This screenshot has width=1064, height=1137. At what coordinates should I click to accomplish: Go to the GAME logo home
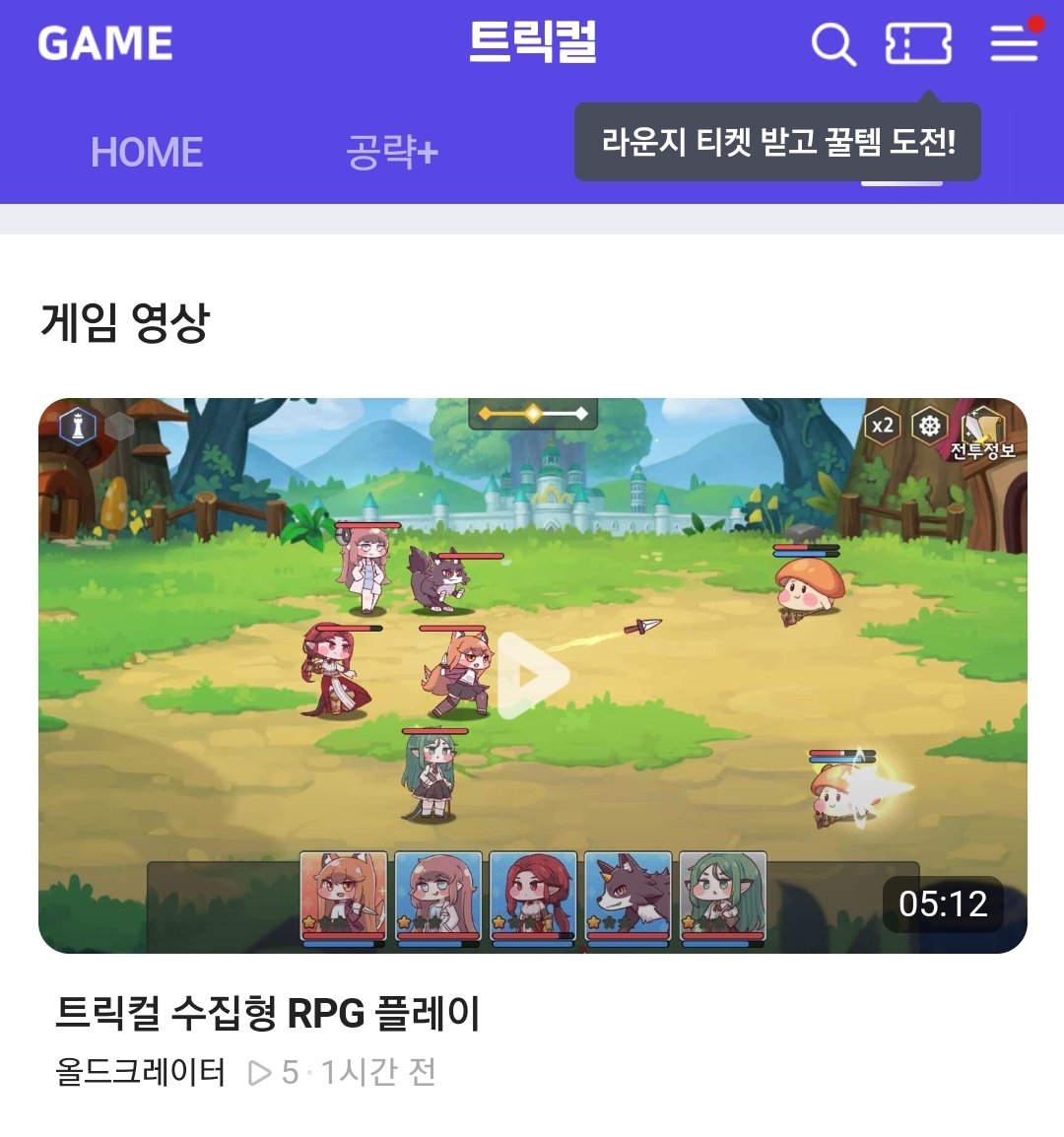[105, 44]
